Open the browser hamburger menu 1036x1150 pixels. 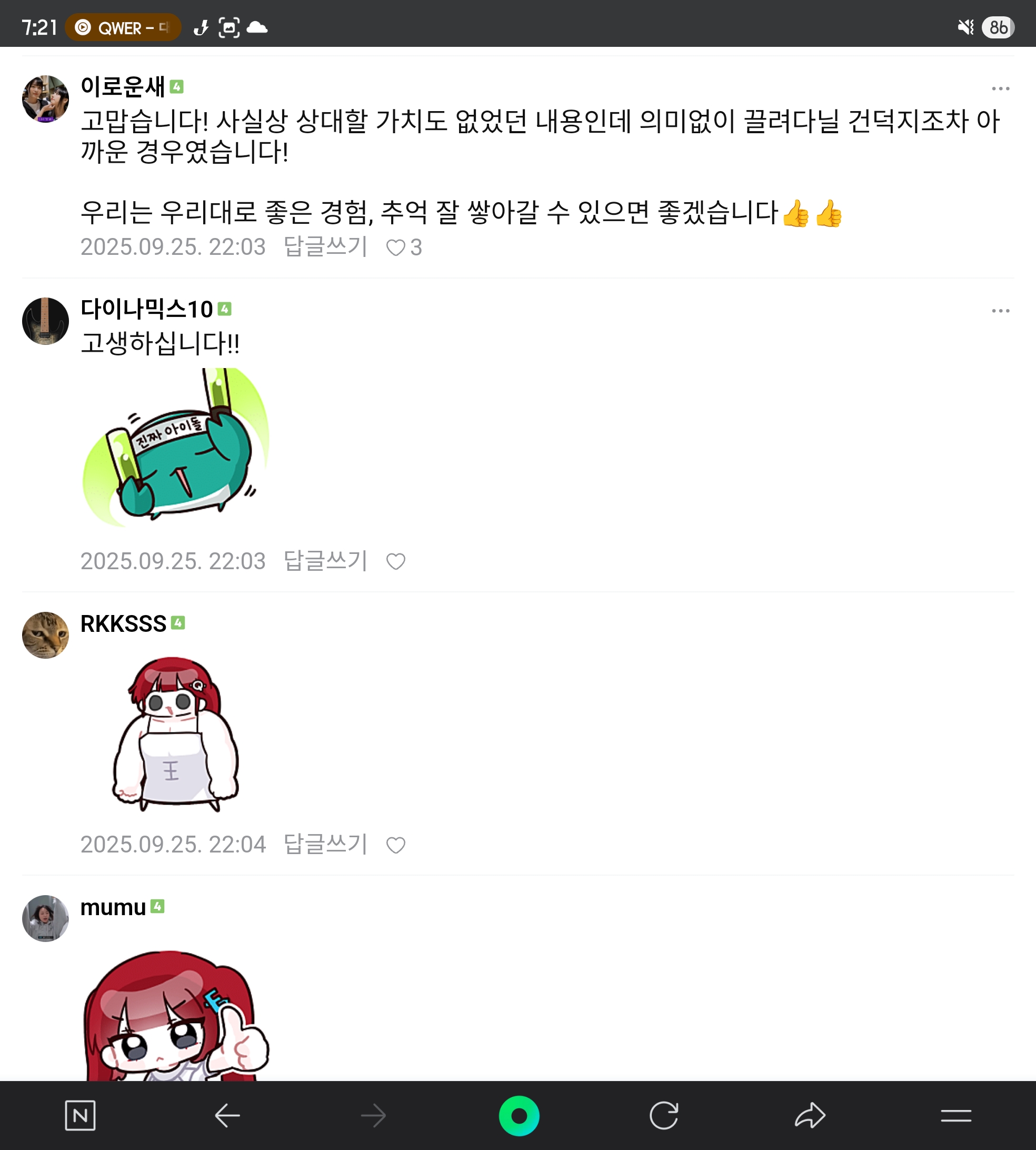pyautogui.click(x=956, y=1115)
